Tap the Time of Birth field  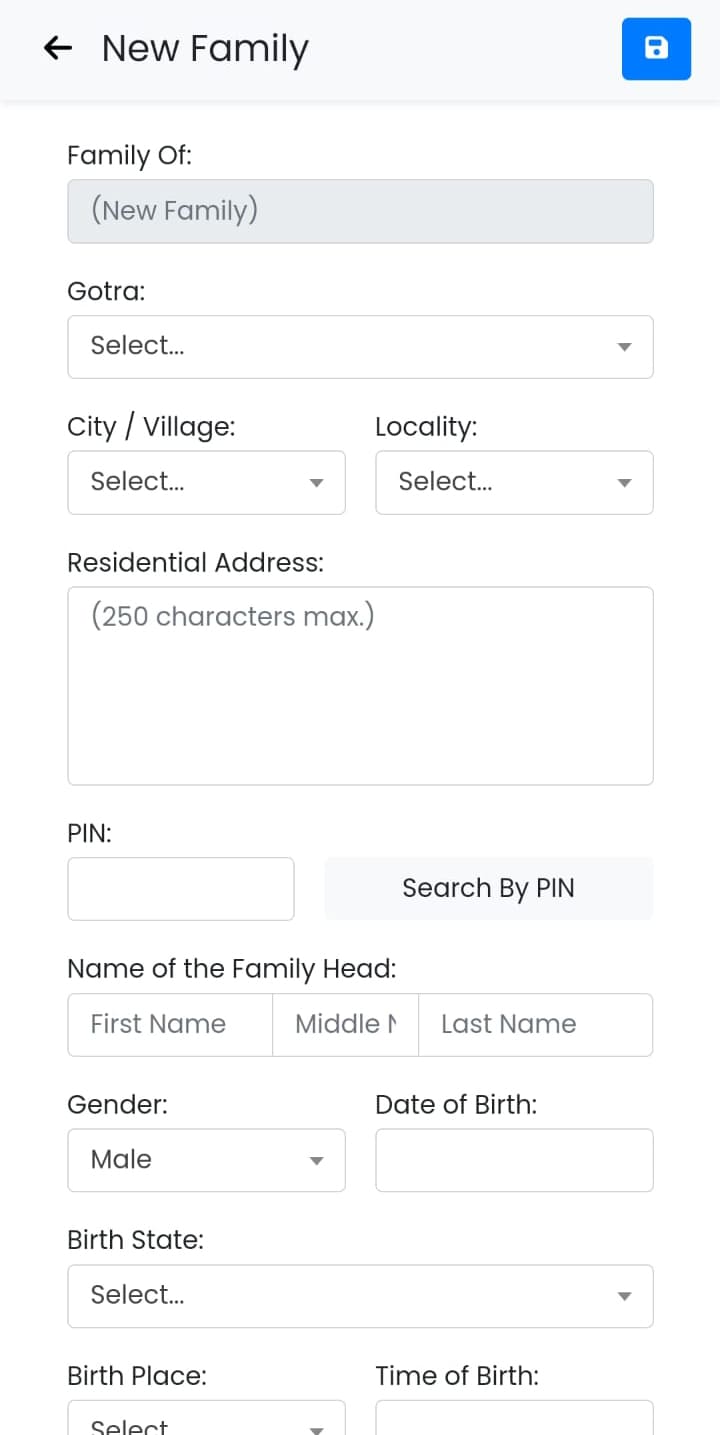click(x=514, y=1418)
